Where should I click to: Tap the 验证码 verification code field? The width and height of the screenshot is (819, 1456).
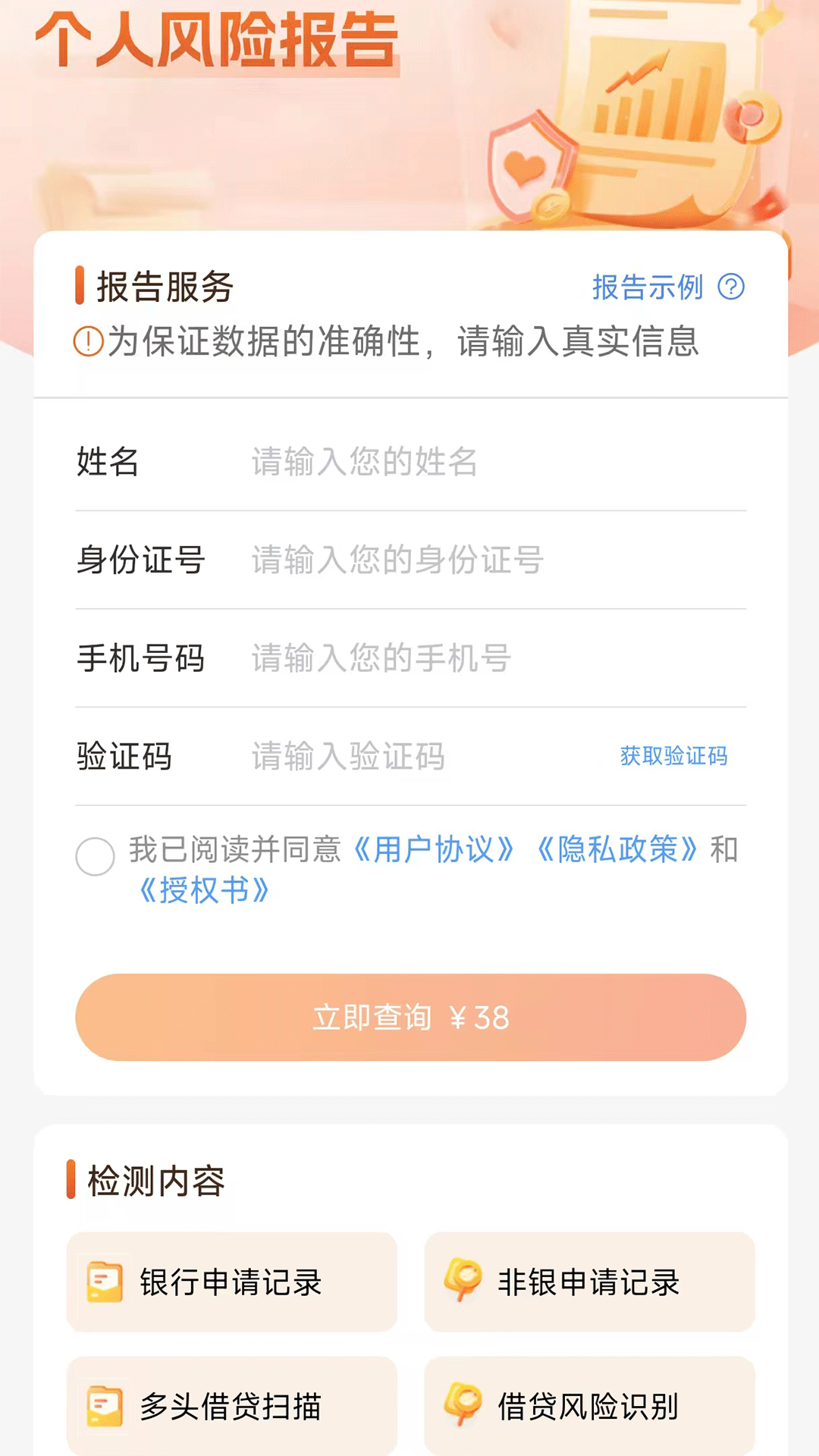coord(425,756)
